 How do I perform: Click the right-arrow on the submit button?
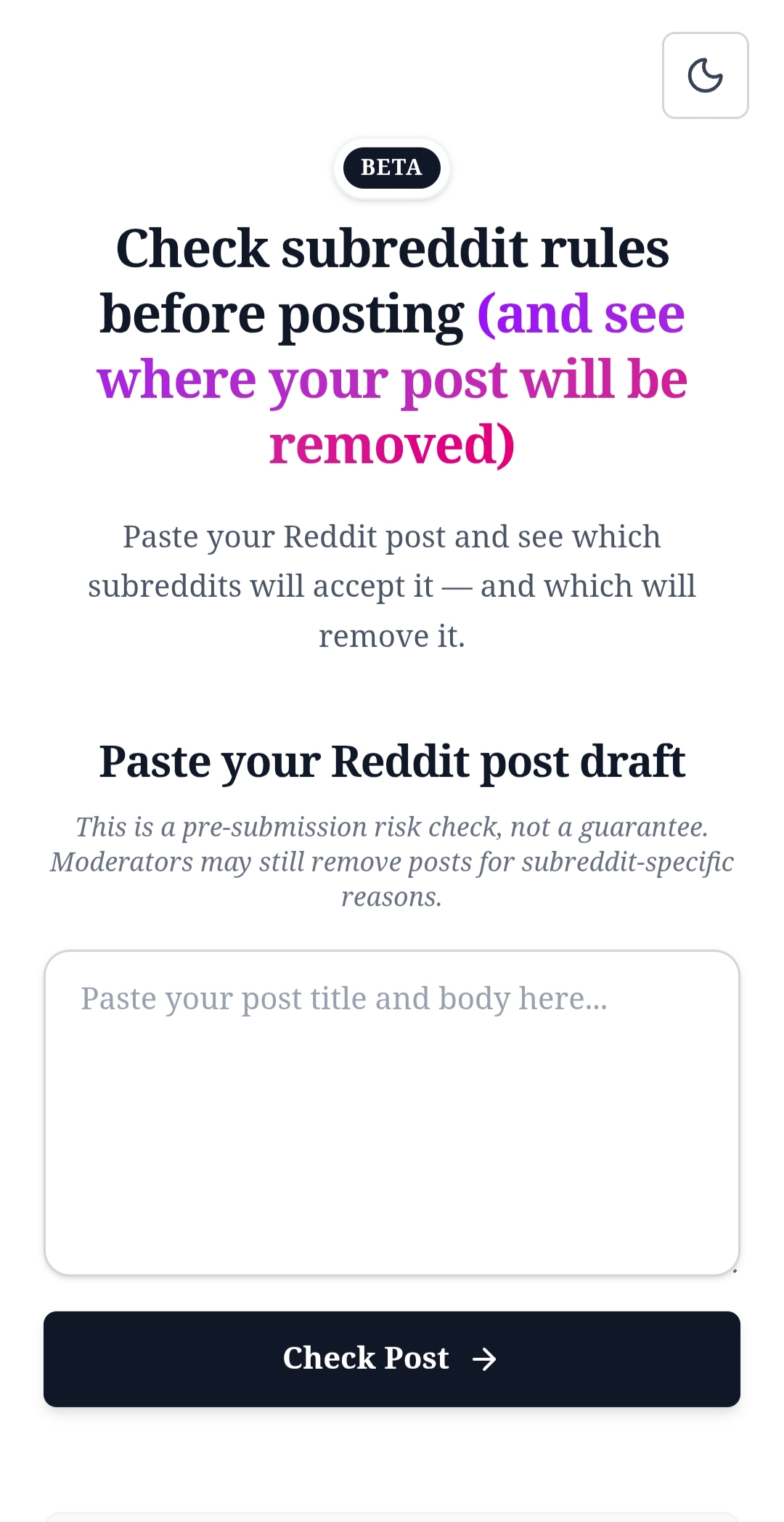[484, 1358]
